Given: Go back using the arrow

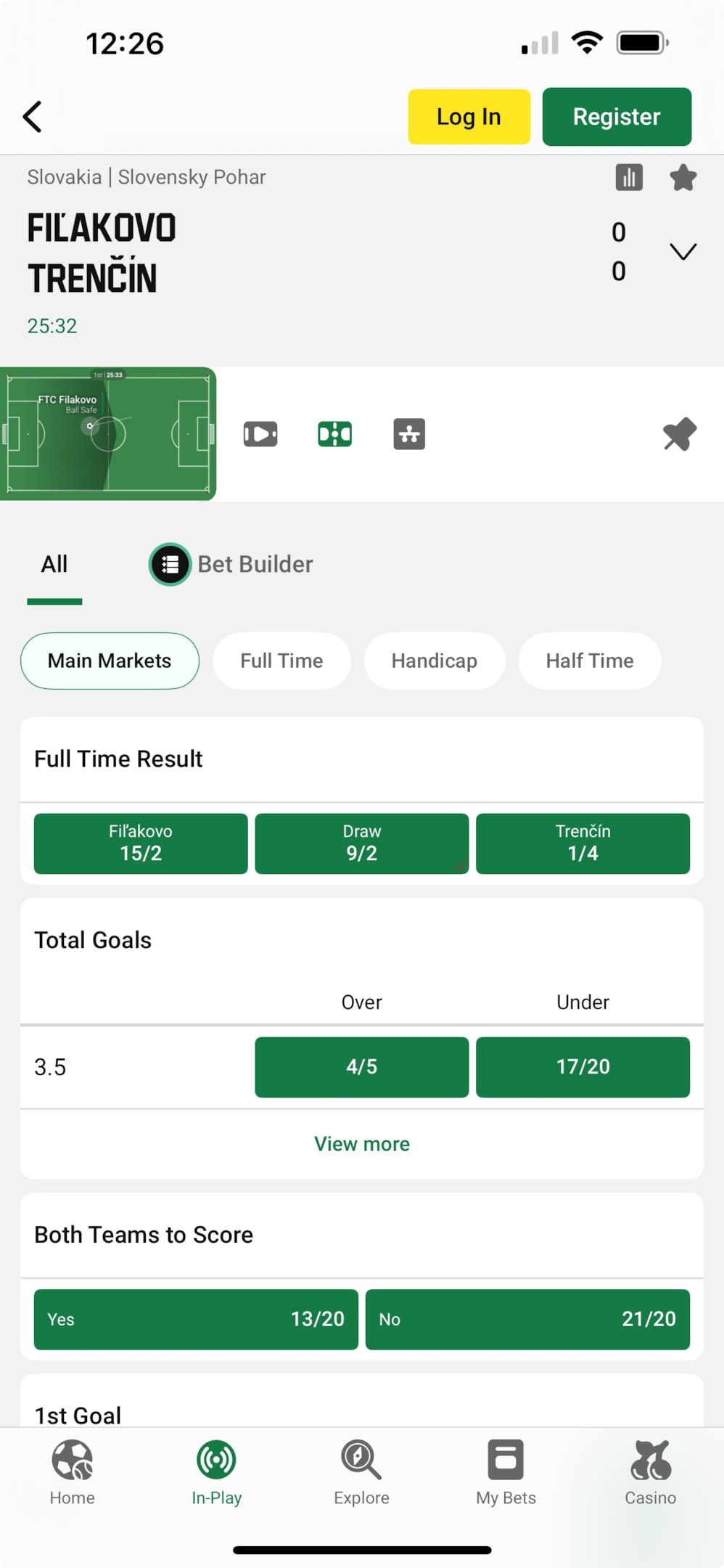Looking at the screenshot, I should (x=33, y=117).
